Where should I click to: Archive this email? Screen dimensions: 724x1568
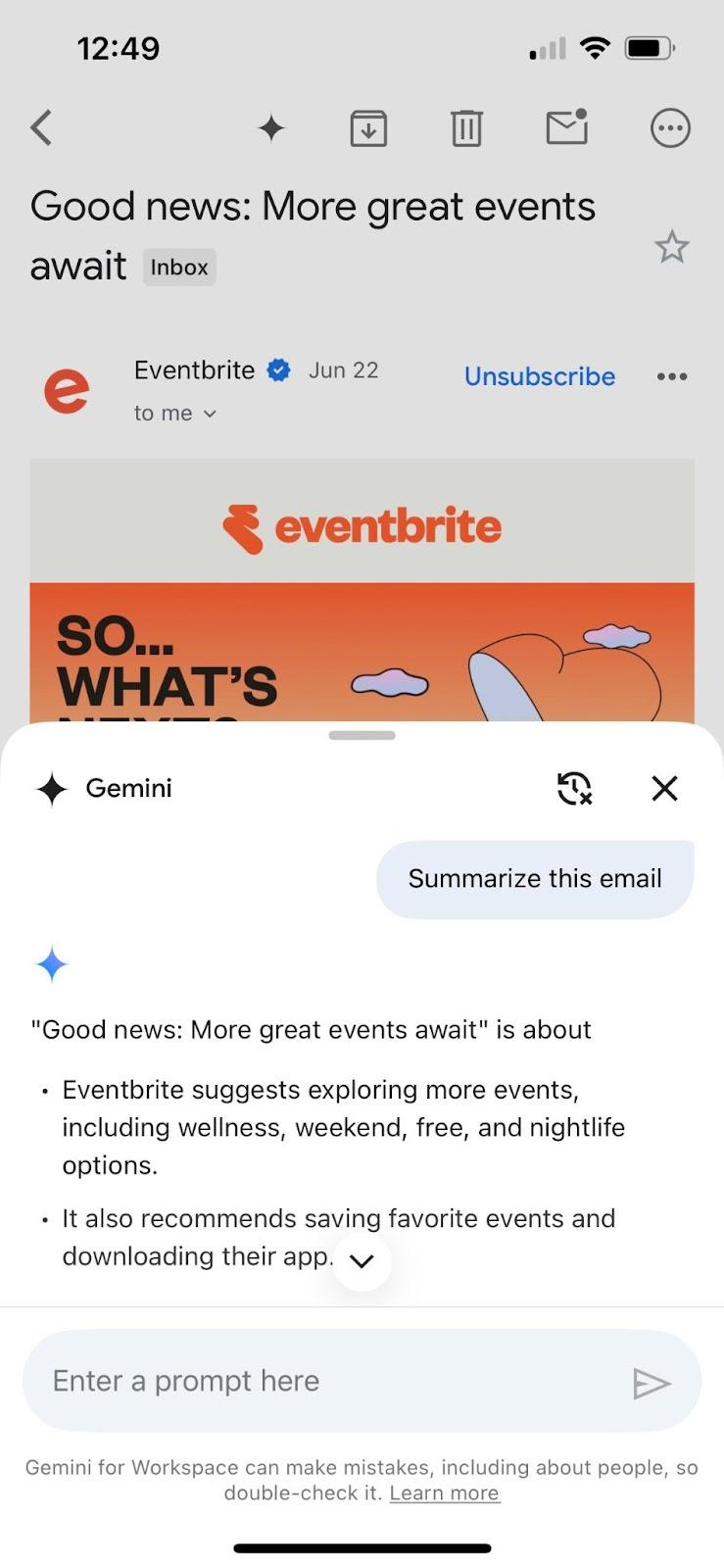367,127
